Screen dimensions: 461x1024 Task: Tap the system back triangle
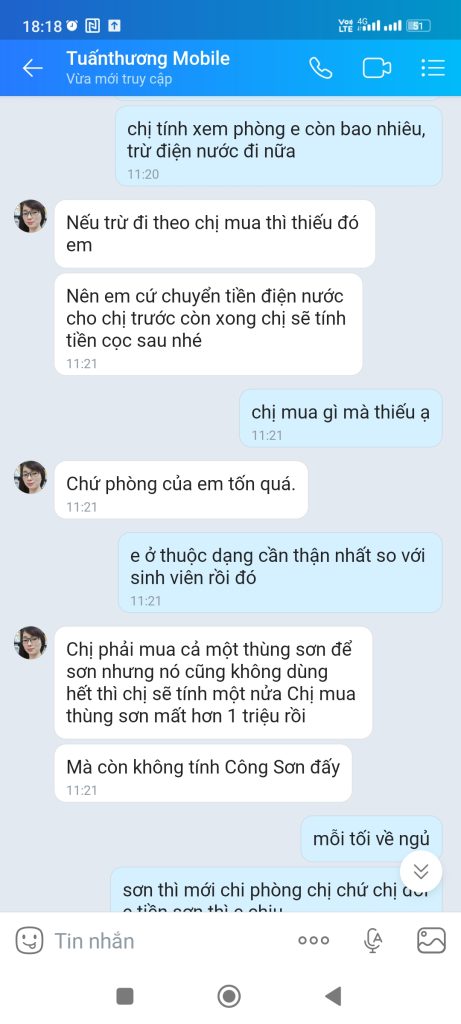[x=333, y=996]
